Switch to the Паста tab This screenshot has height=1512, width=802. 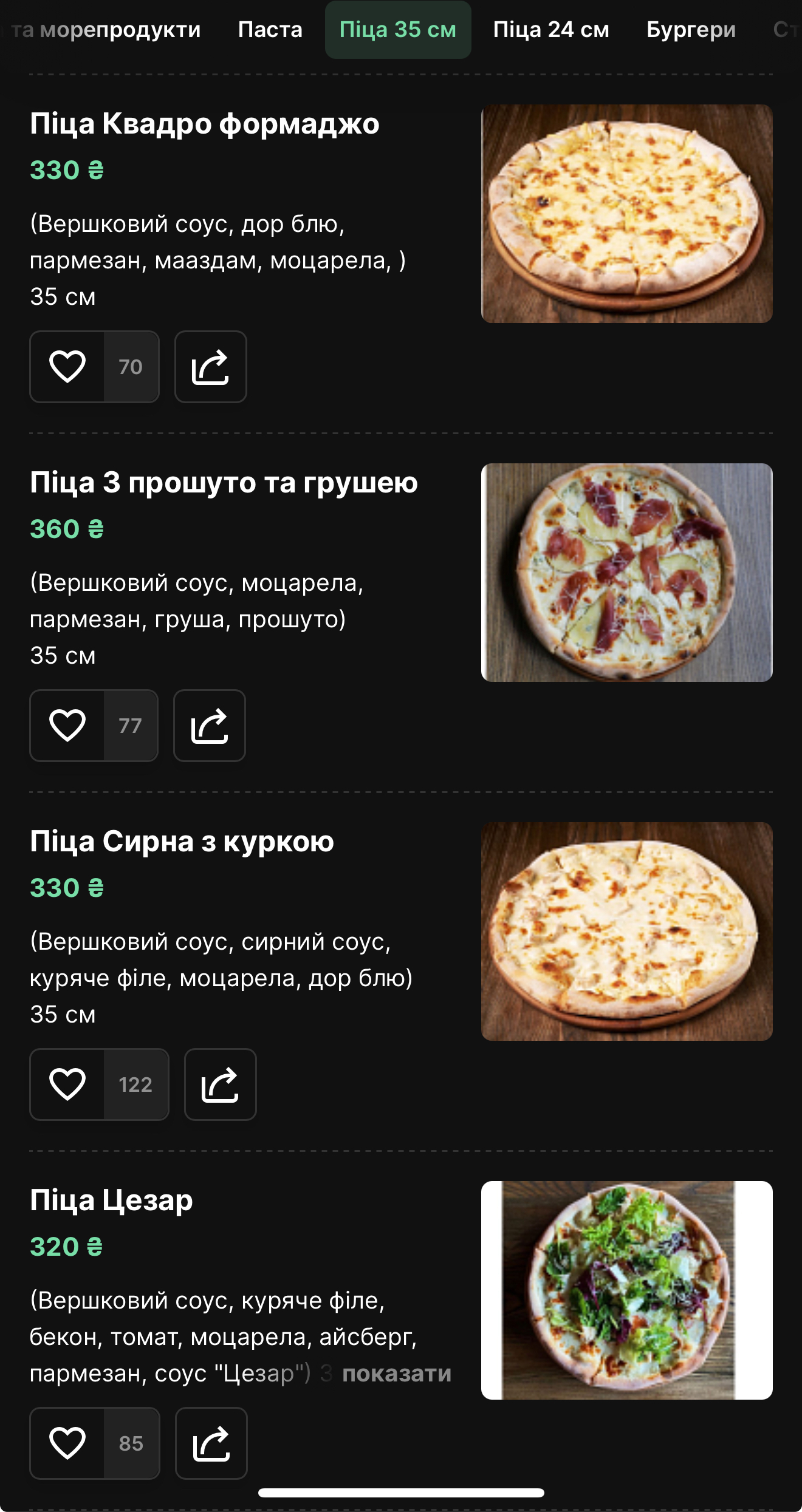click(270, 29)
